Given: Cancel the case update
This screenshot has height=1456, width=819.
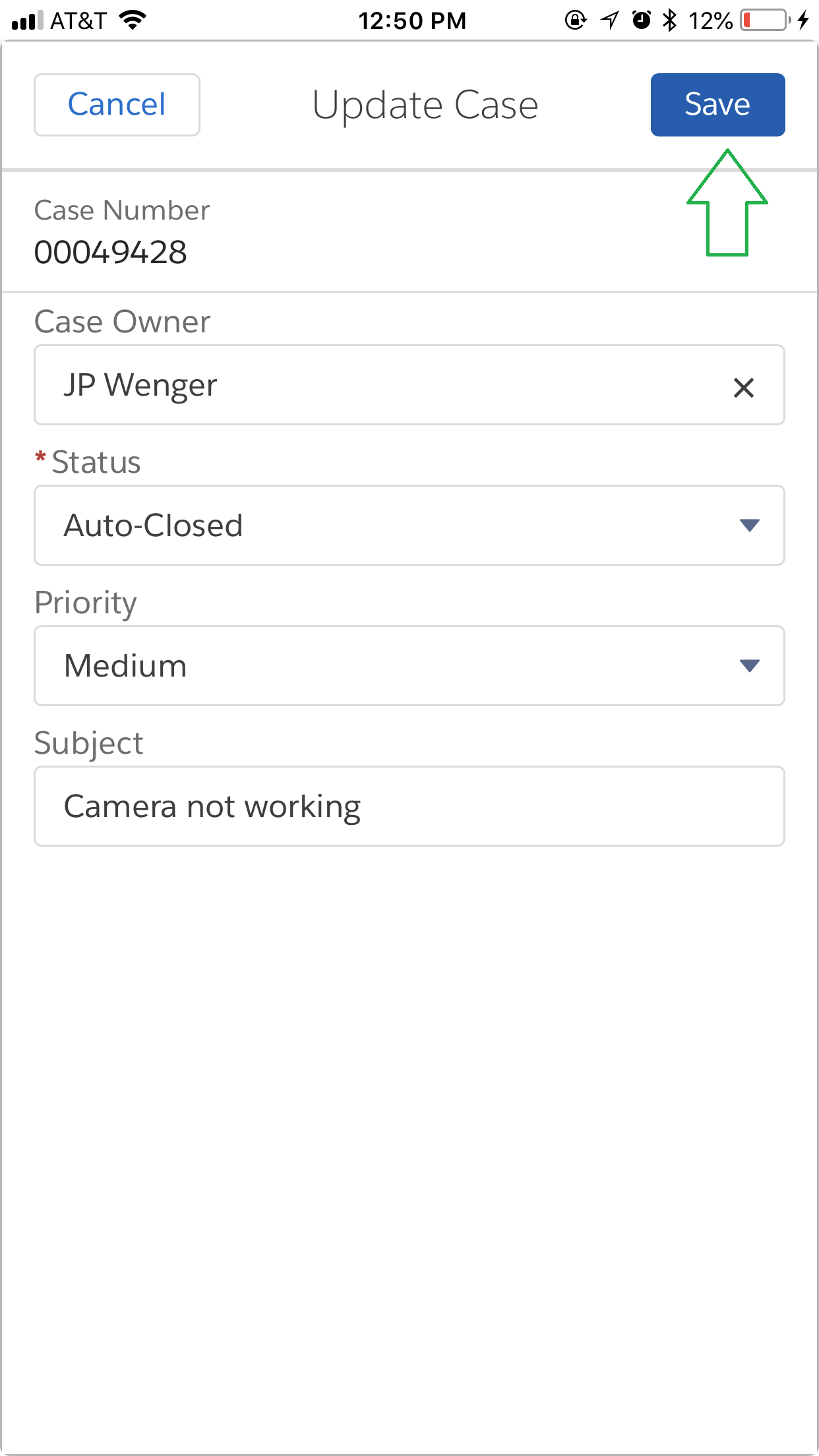Looking at the screenshot, I should coord(117,105).
